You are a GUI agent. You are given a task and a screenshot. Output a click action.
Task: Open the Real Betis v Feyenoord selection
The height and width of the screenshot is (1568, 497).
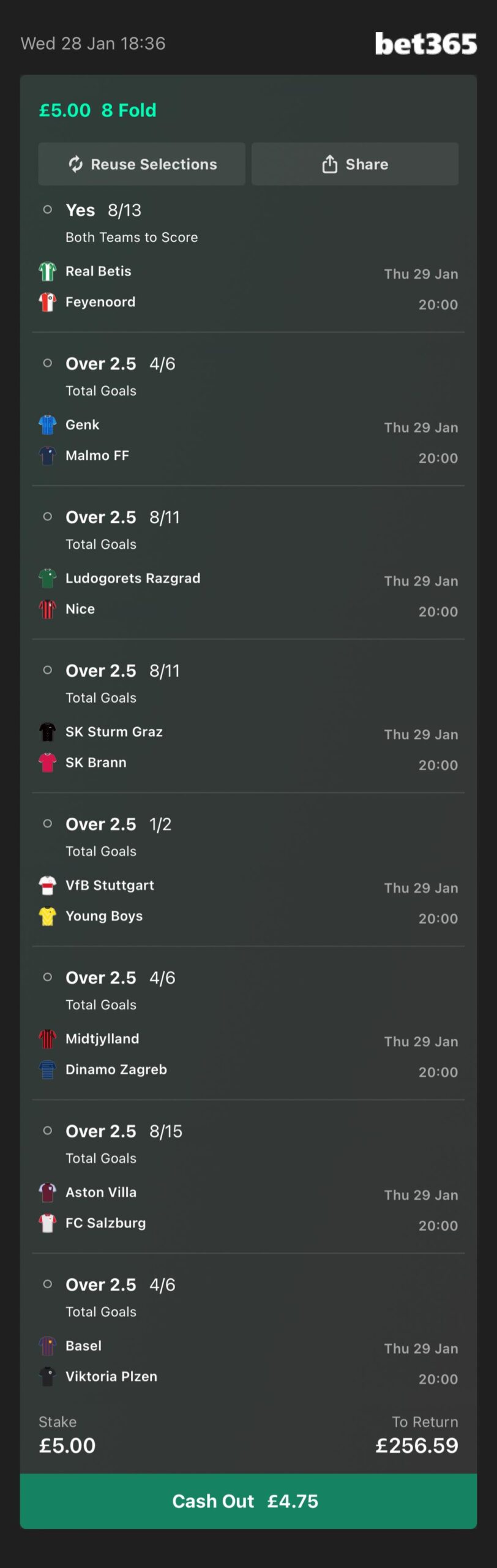click(248, 286)
